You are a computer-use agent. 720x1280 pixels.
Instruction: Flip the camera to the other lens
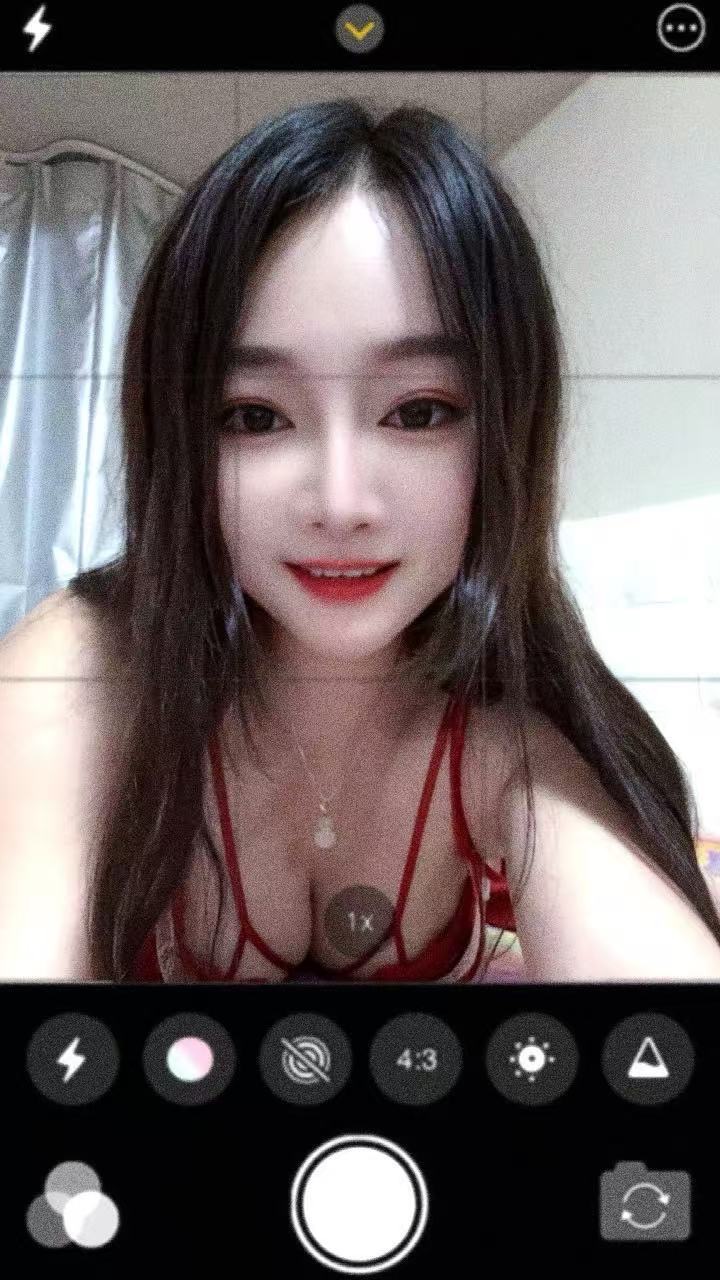coord(645,1203)
